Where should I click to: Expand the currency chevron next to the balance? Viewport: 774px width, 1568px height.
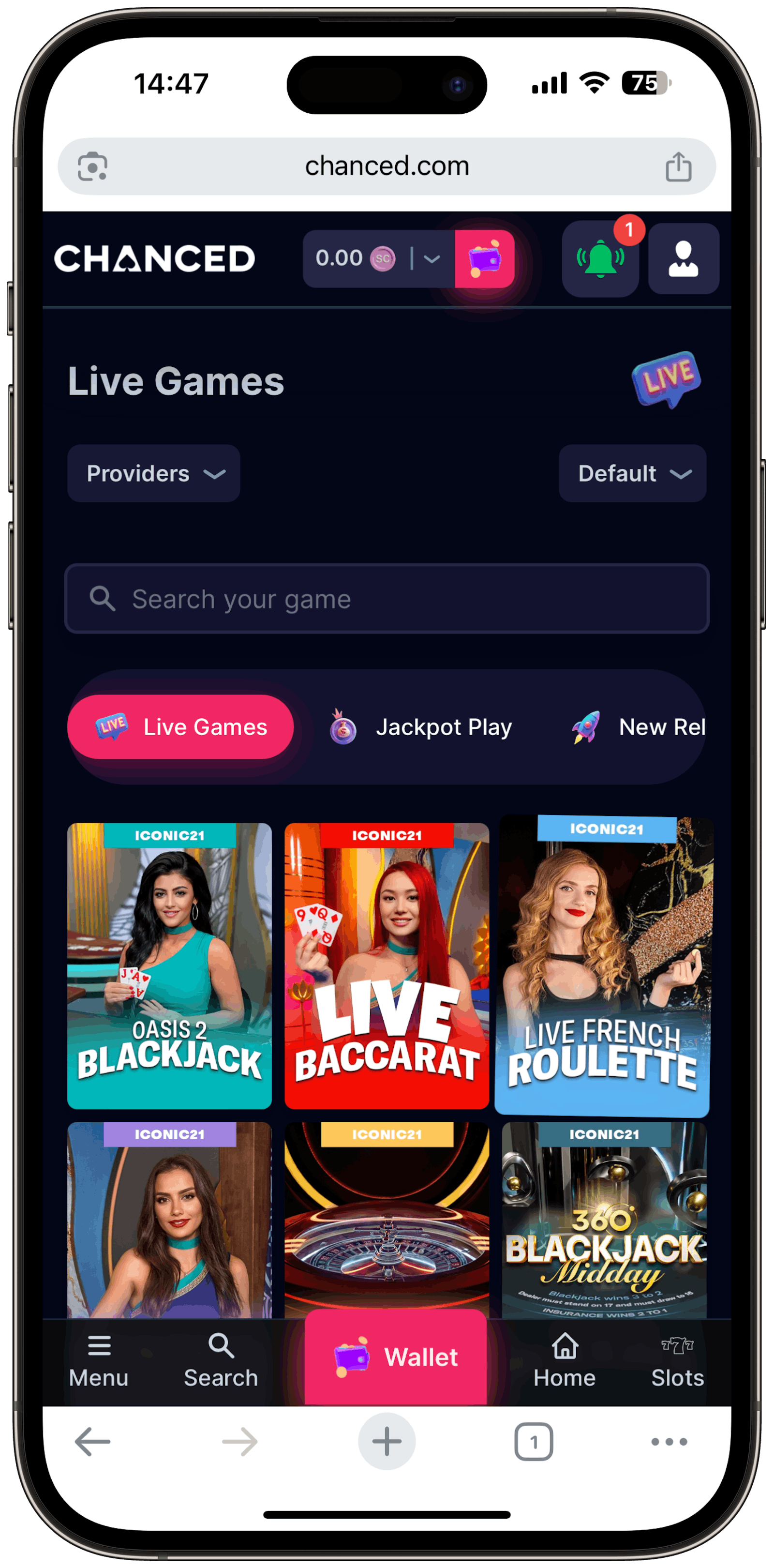tap(432, 259)
